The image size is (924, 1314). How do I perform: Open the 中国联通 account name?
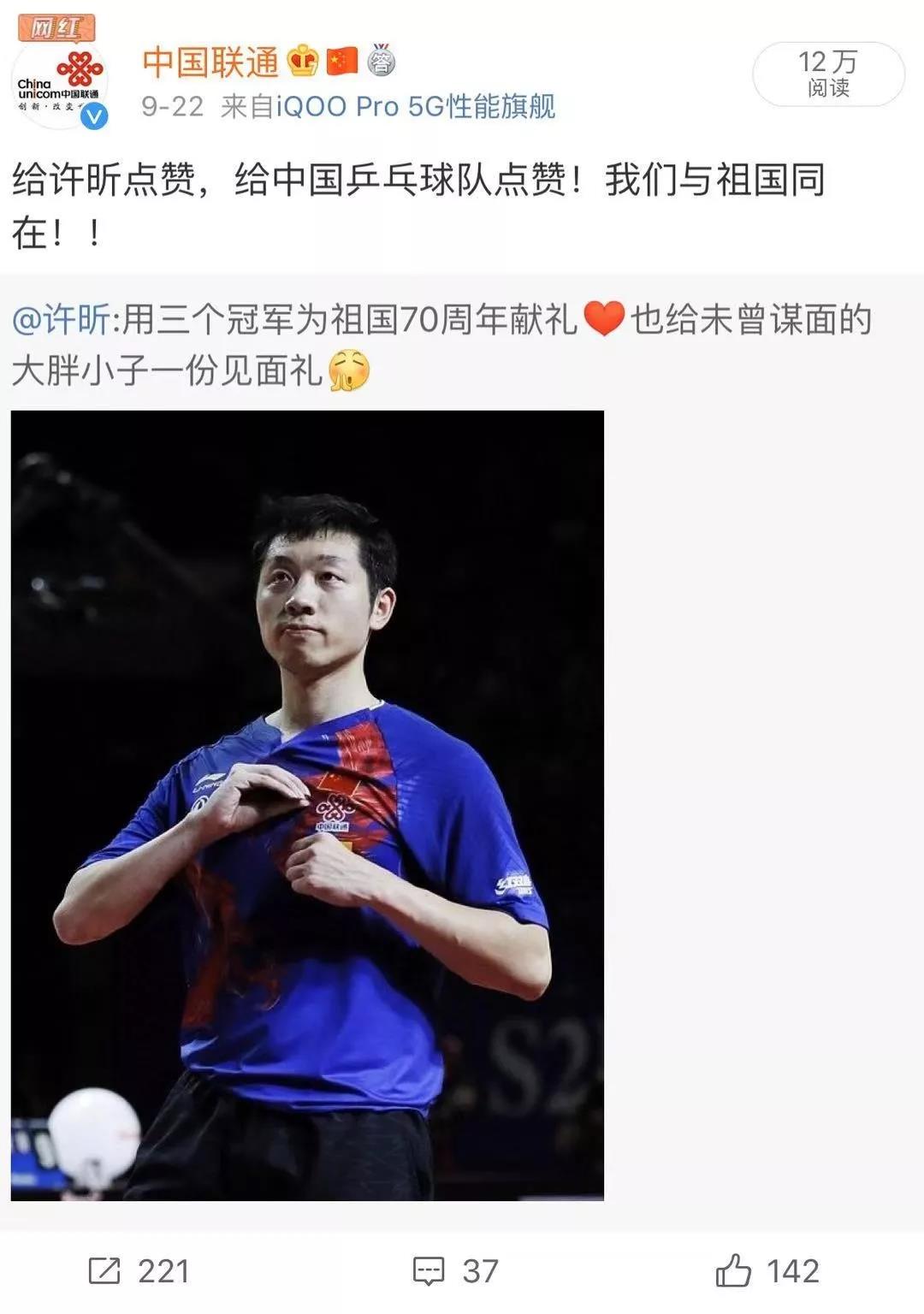point(210,62)
